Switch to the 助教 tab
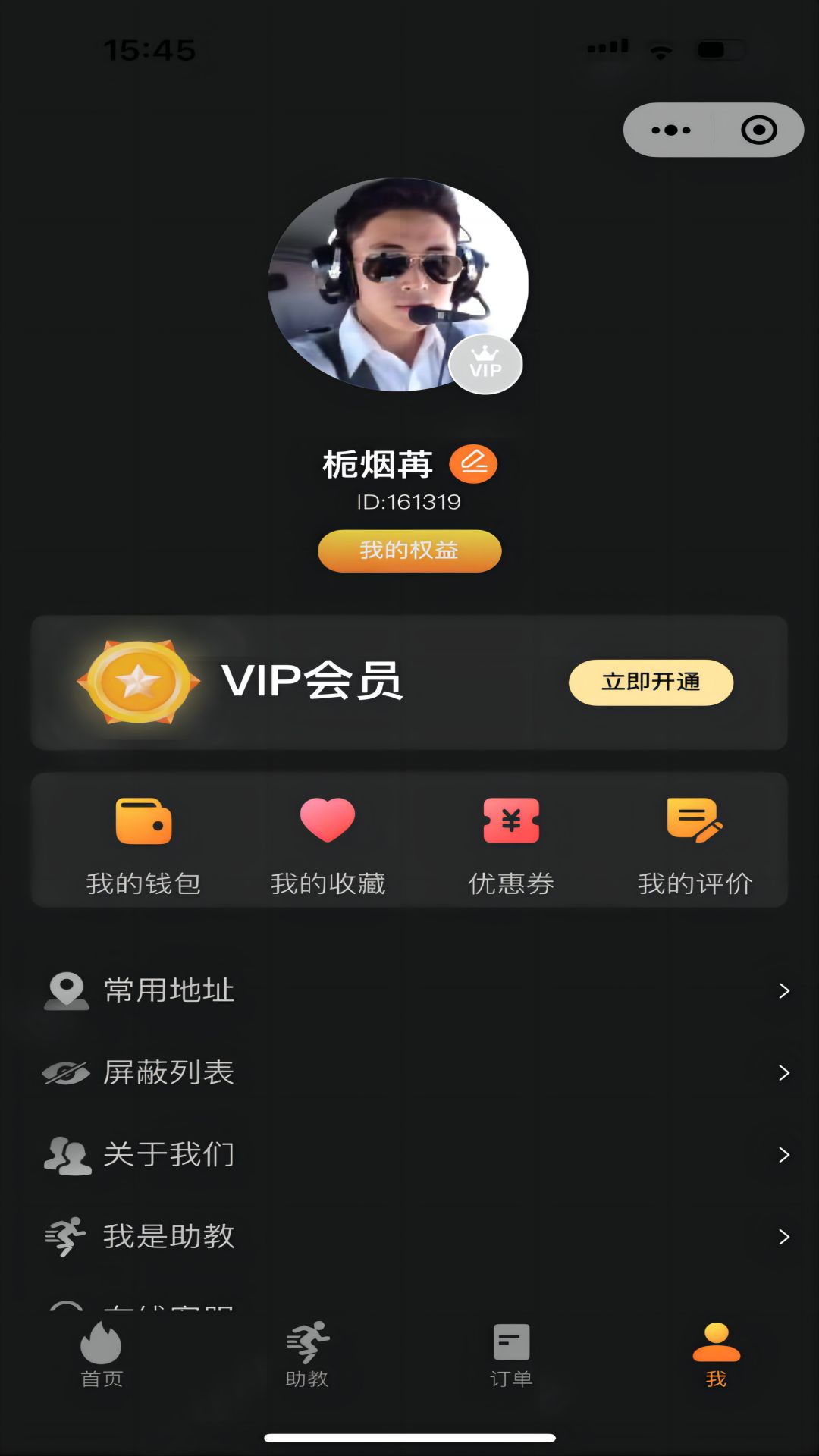 pos(307,1355)
